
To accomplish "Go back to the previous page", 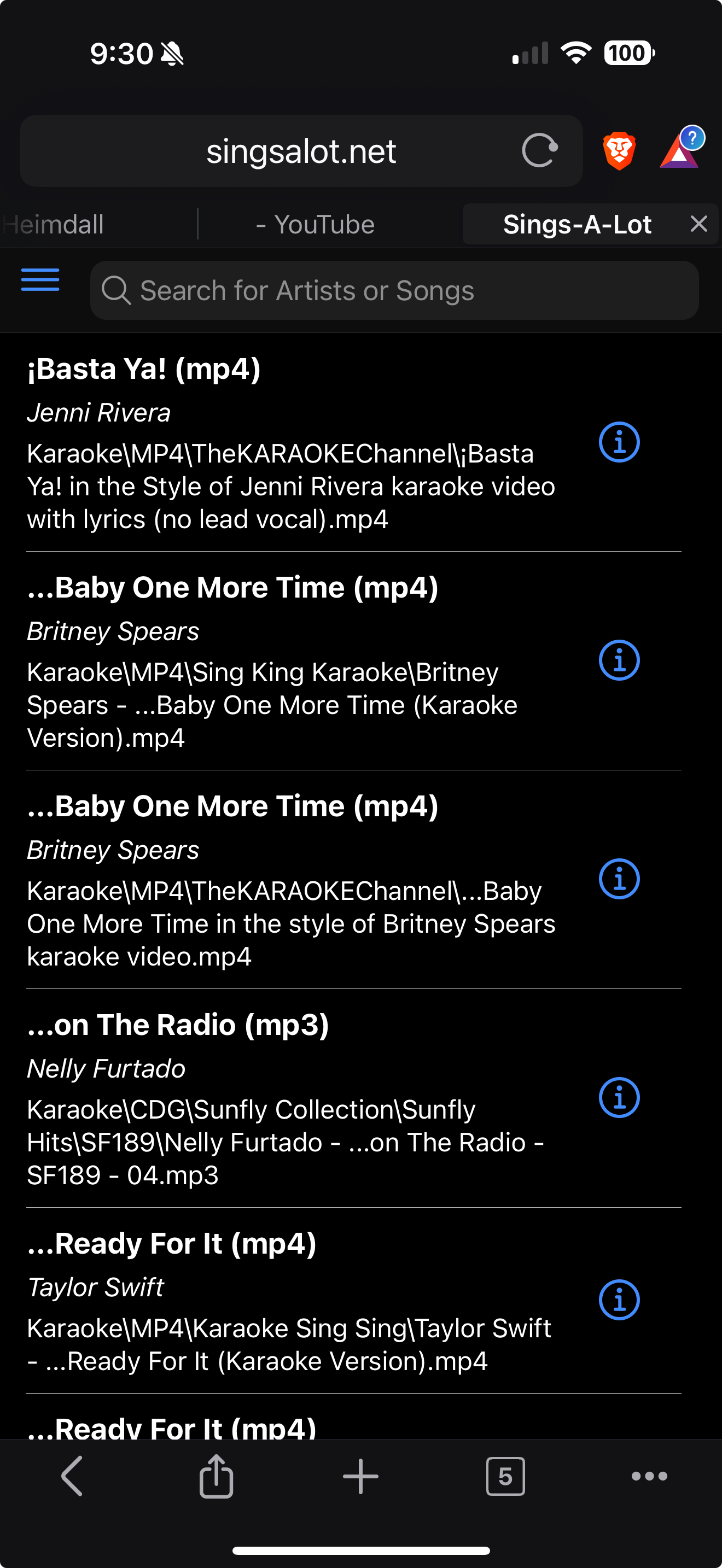I will pos(72,1476).
